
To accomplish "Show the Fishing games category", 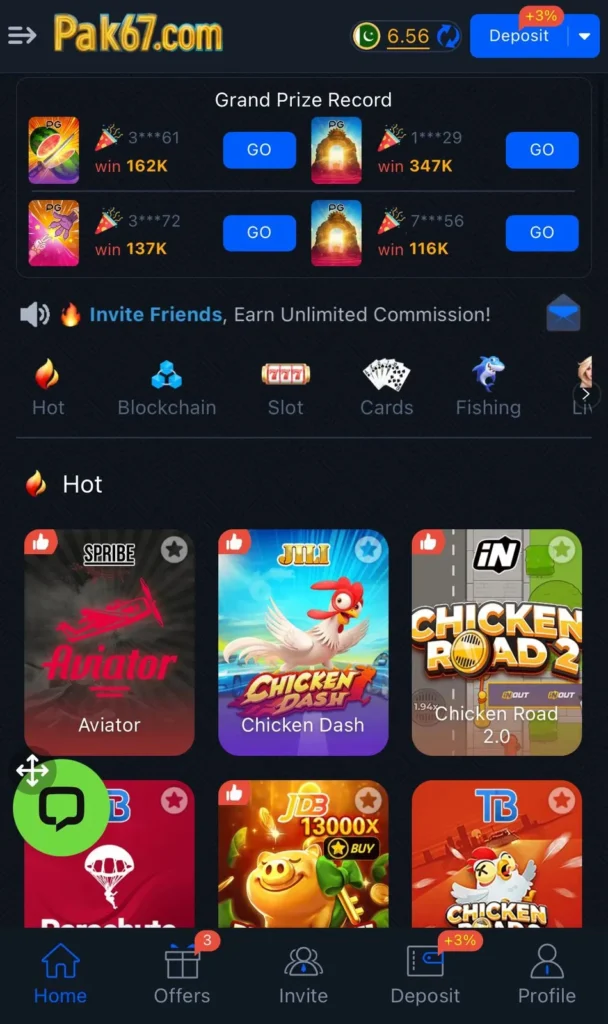I will coord(488,388).
